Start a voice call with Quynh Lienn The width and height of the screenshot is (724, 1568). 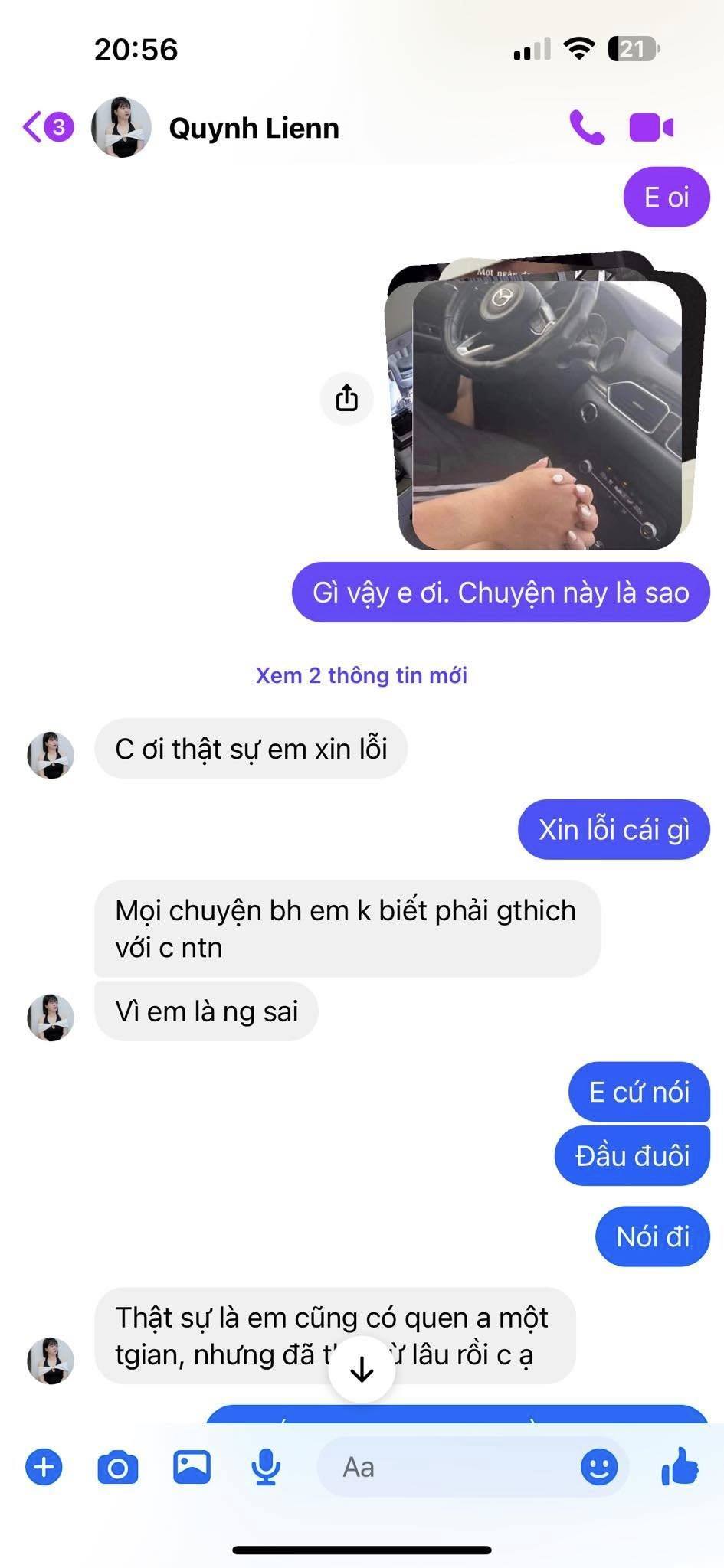(587, 128)
